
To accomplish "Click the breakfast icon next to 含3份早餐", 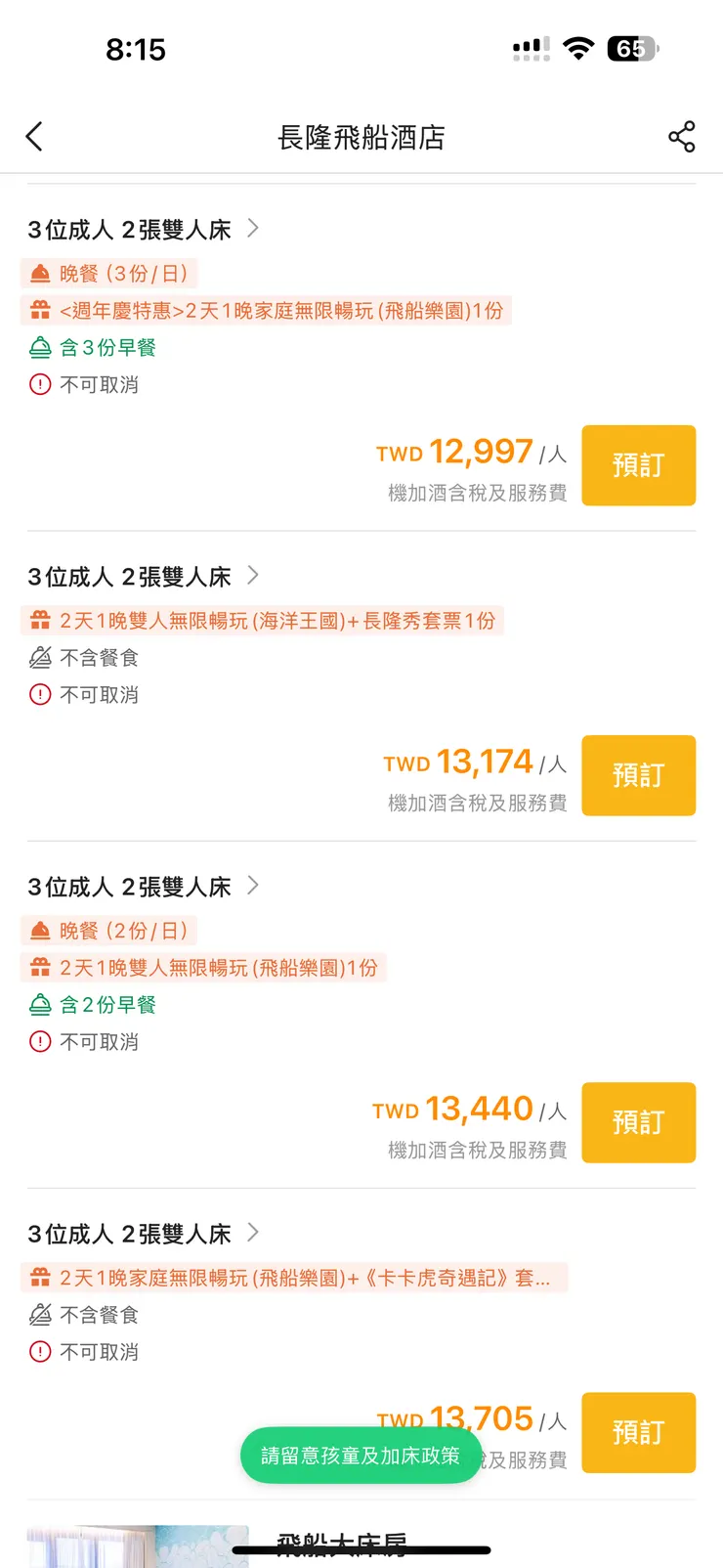I will 39,347.
